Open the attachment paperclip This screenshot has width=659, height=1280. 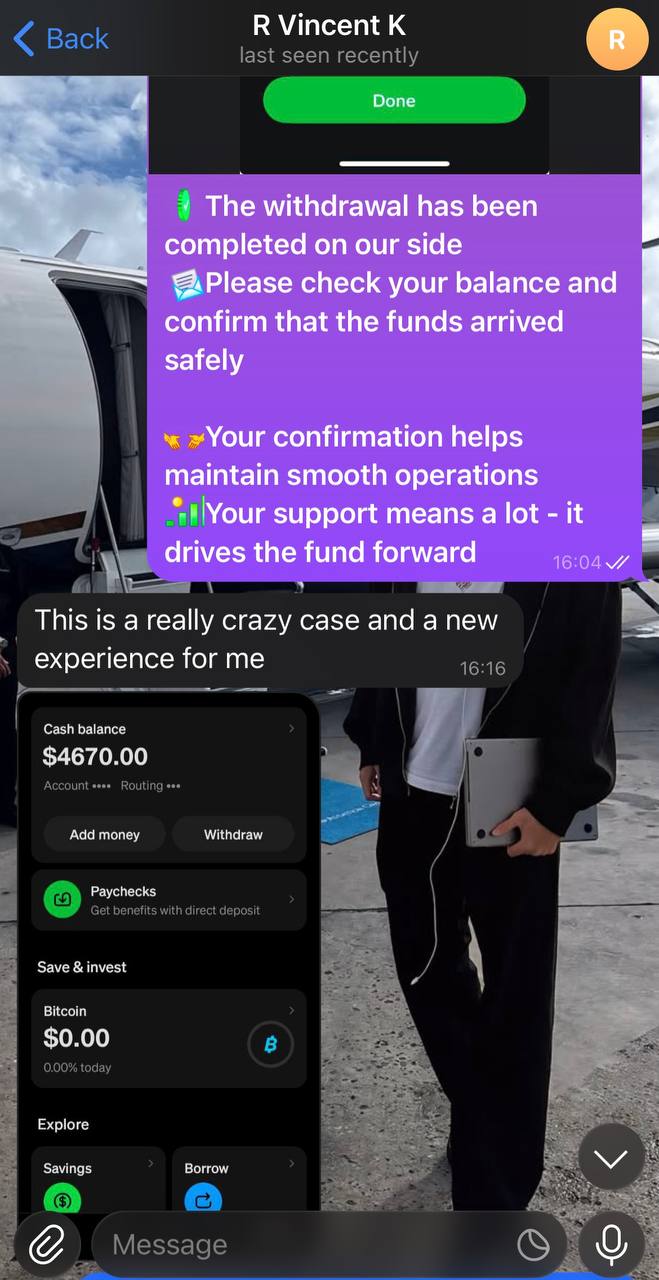pyautogui.click(x=46, y=1244)
